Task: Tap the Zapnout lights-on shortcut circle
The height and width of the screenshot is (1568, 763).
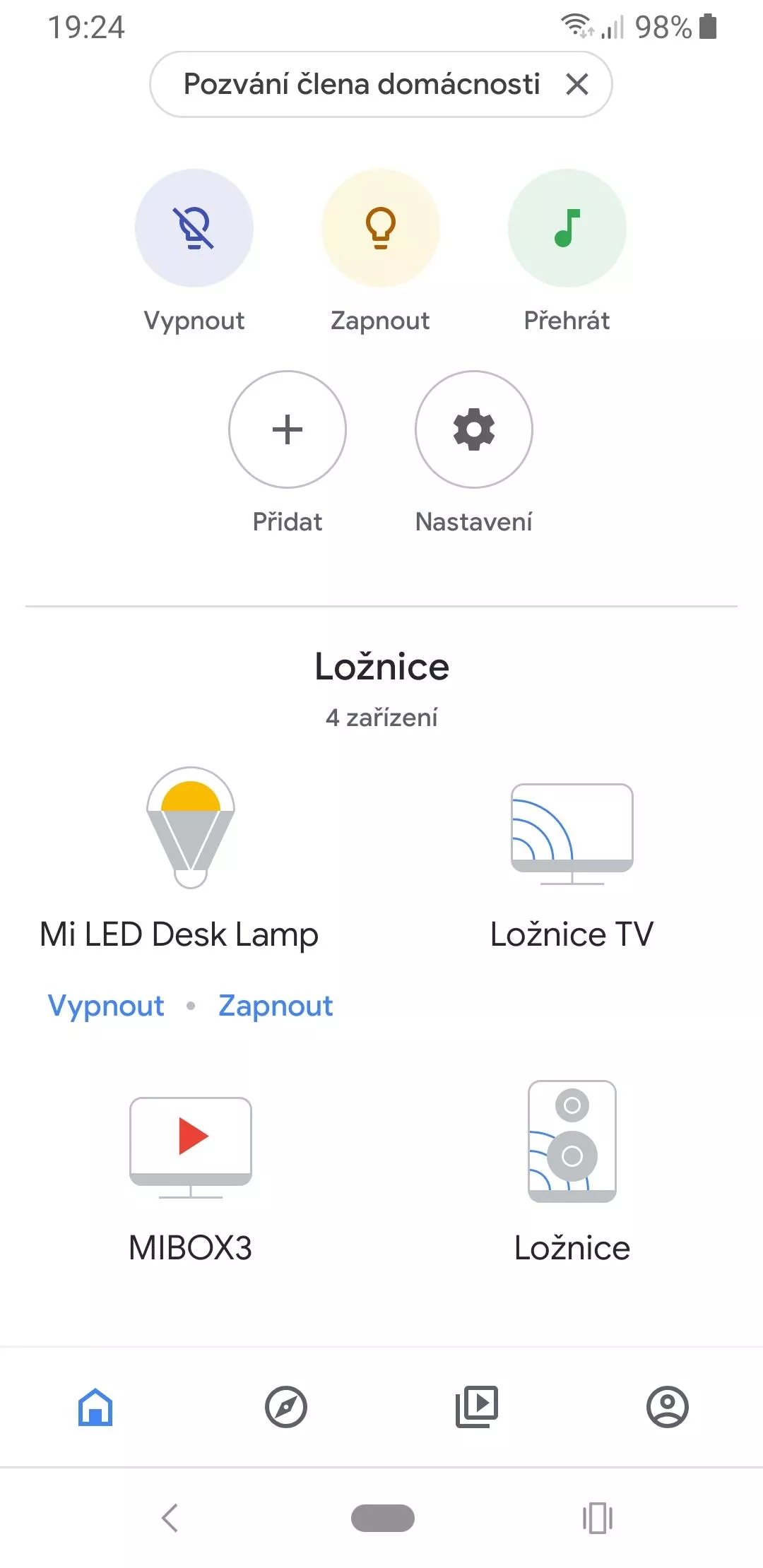Action: pyautogui.click(x=381, y=227)
